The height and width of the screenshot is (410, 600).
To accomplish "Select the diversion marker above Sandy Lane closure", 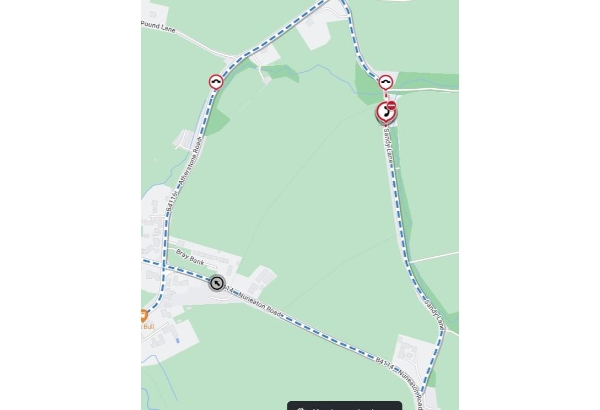I will point(386,82).
